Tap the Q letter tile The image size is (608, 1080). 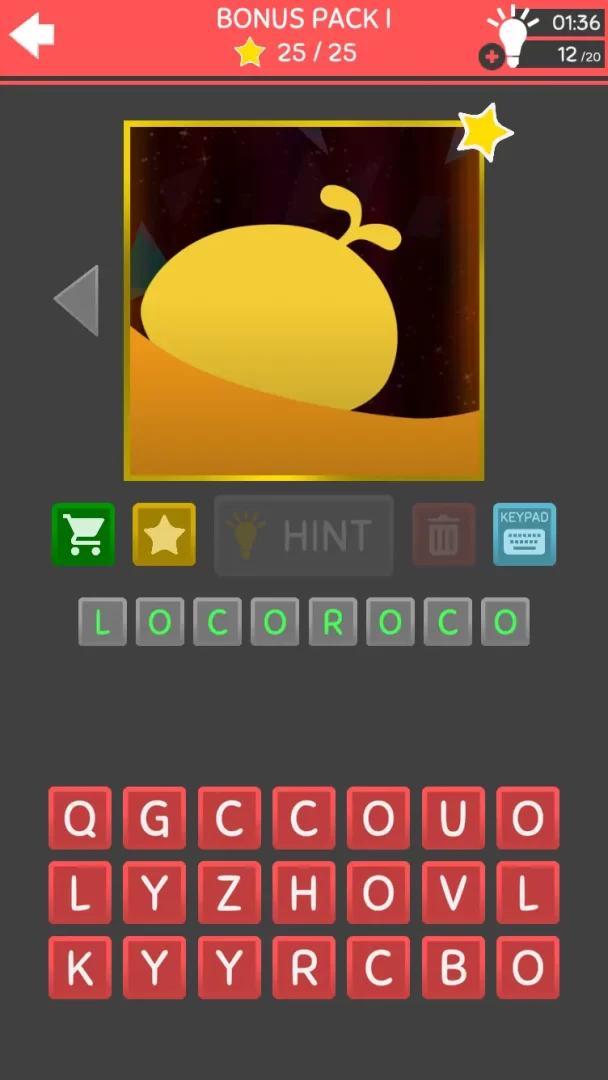point(80,819)
